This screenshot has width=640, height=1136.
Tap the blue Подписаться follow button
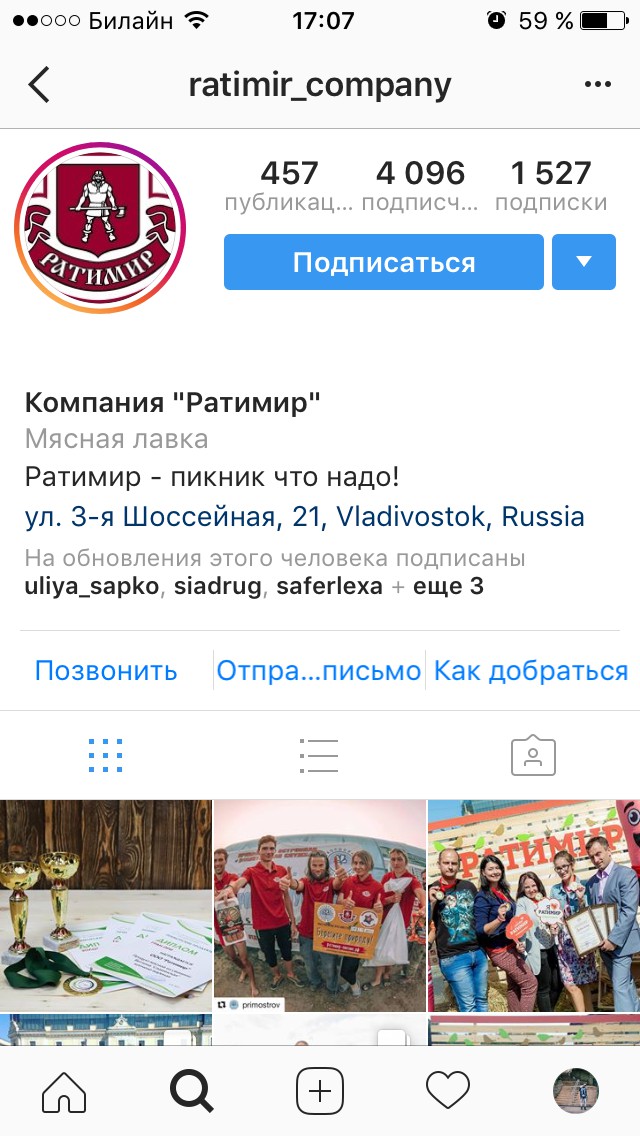pos(383,263)
